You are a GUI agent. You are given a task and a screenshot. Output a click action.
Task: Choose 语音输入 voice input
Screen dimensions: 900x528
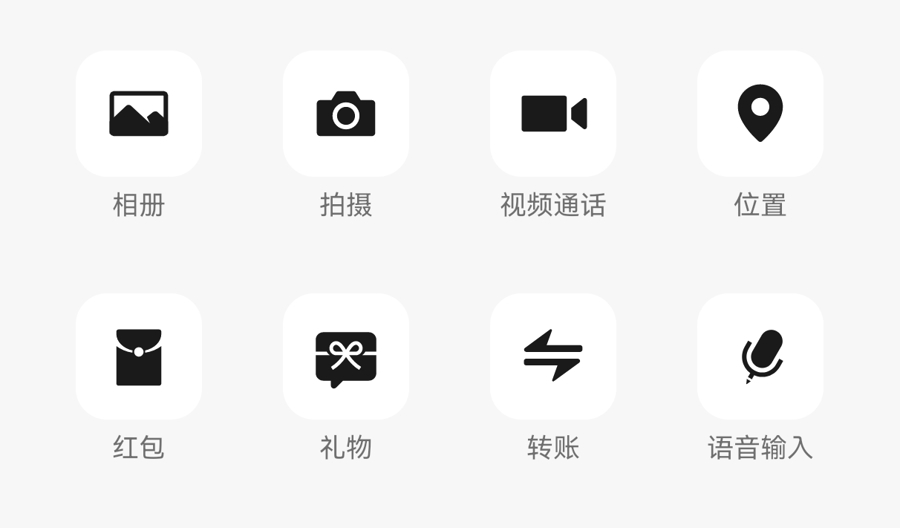point(760,356)
